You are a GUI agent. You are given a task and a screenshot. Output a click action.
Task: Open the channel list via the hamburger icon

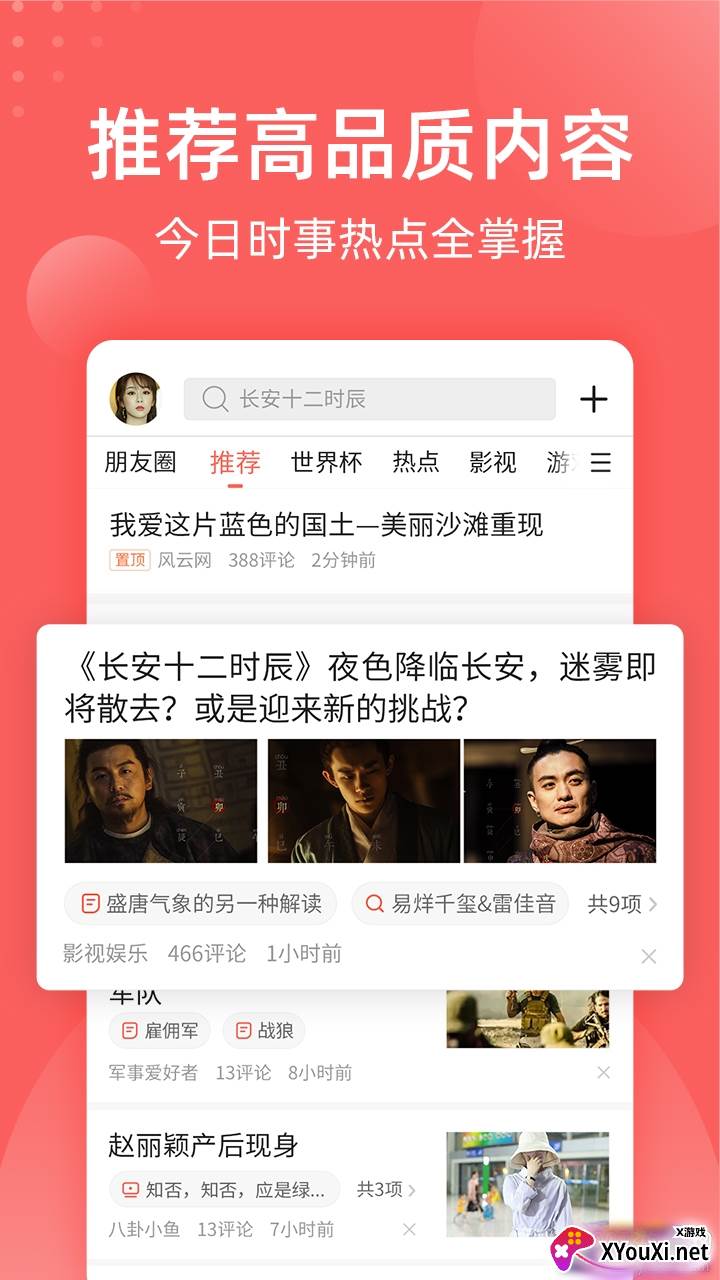[601, 462]
